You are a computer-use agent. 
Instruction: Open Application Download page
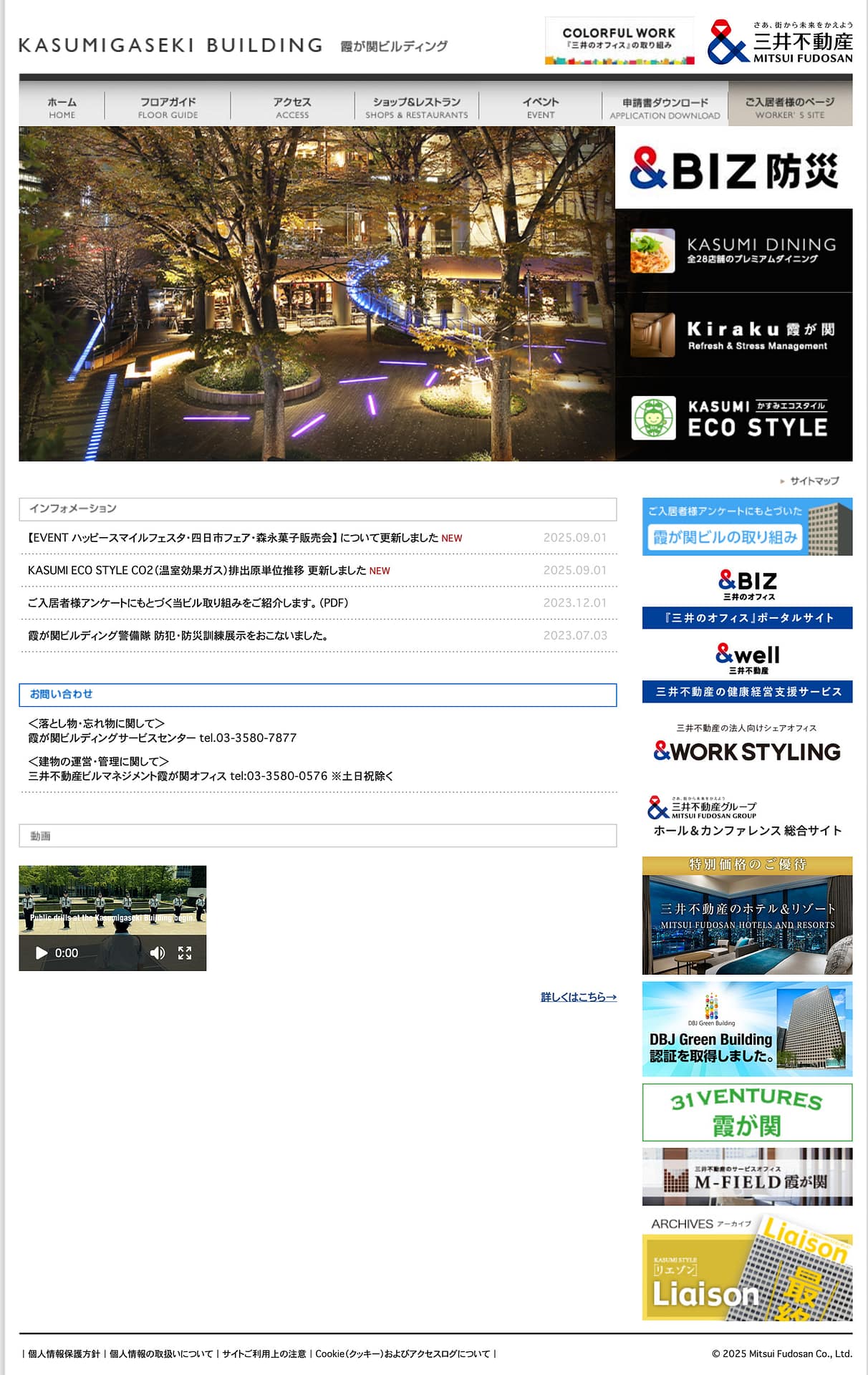(665, 107)
